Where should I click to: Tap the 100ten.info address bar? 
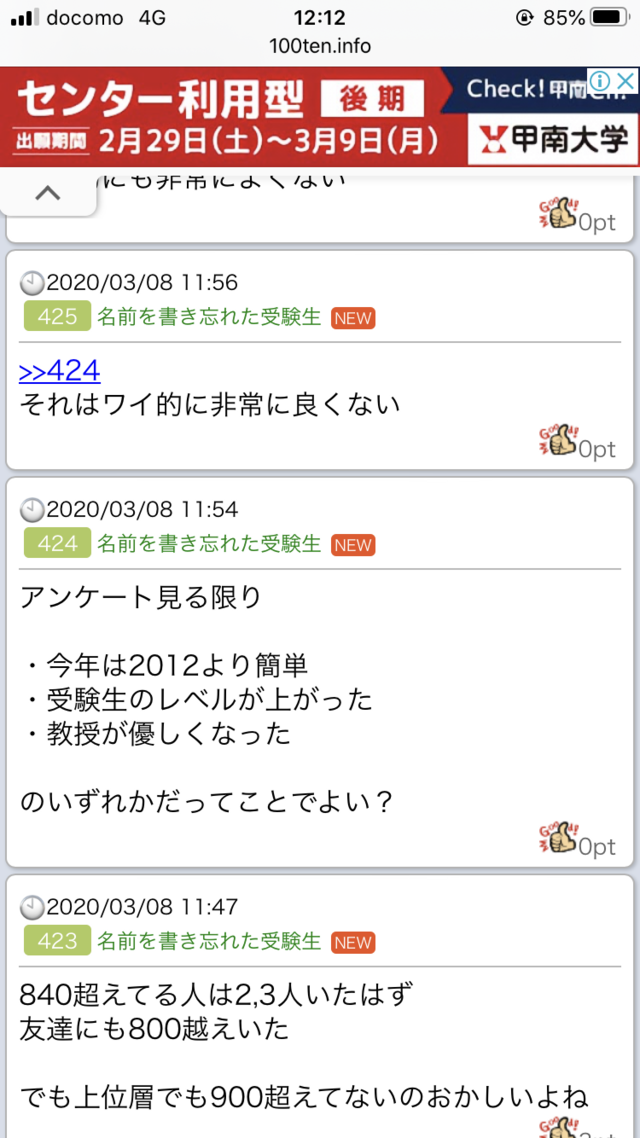point(320,46)
